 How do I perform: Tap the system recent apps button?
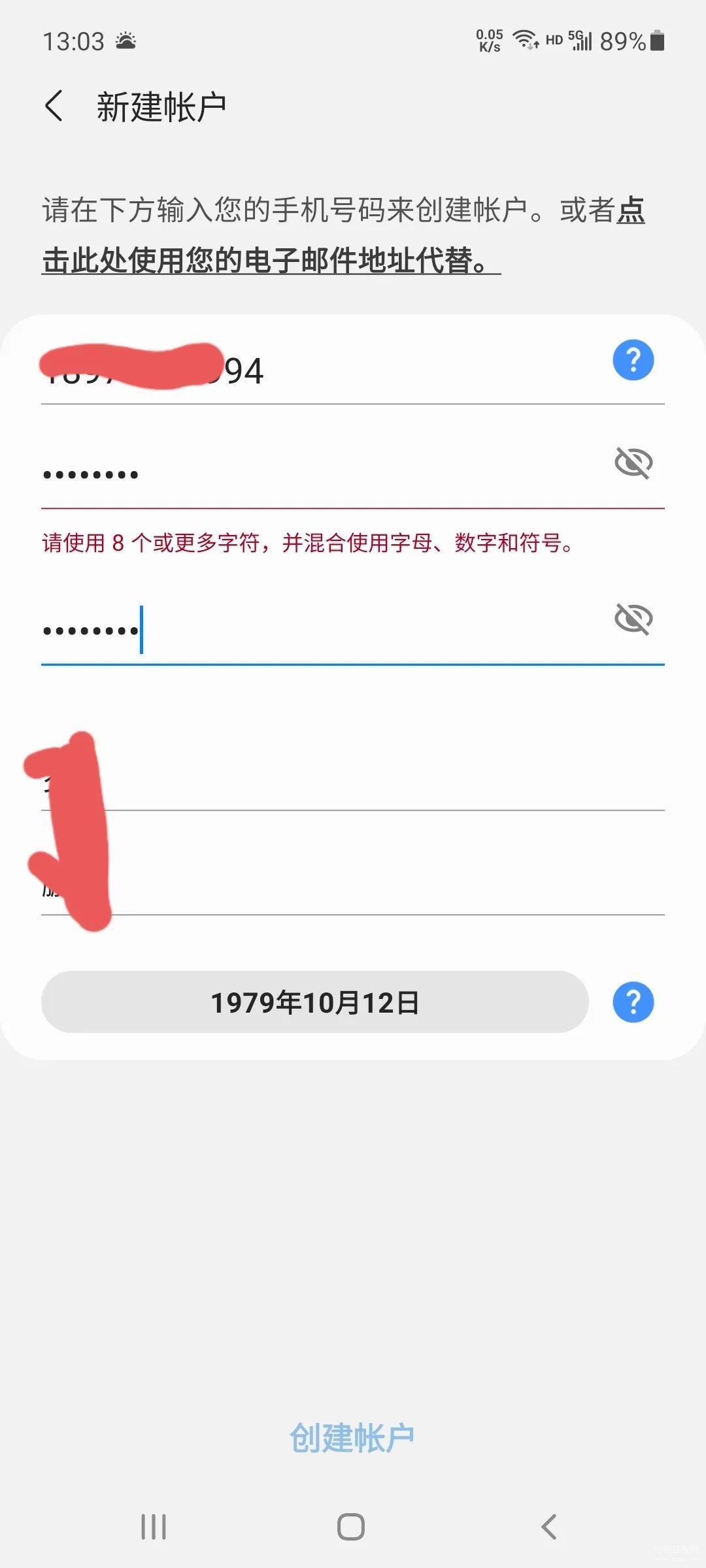154,1527
